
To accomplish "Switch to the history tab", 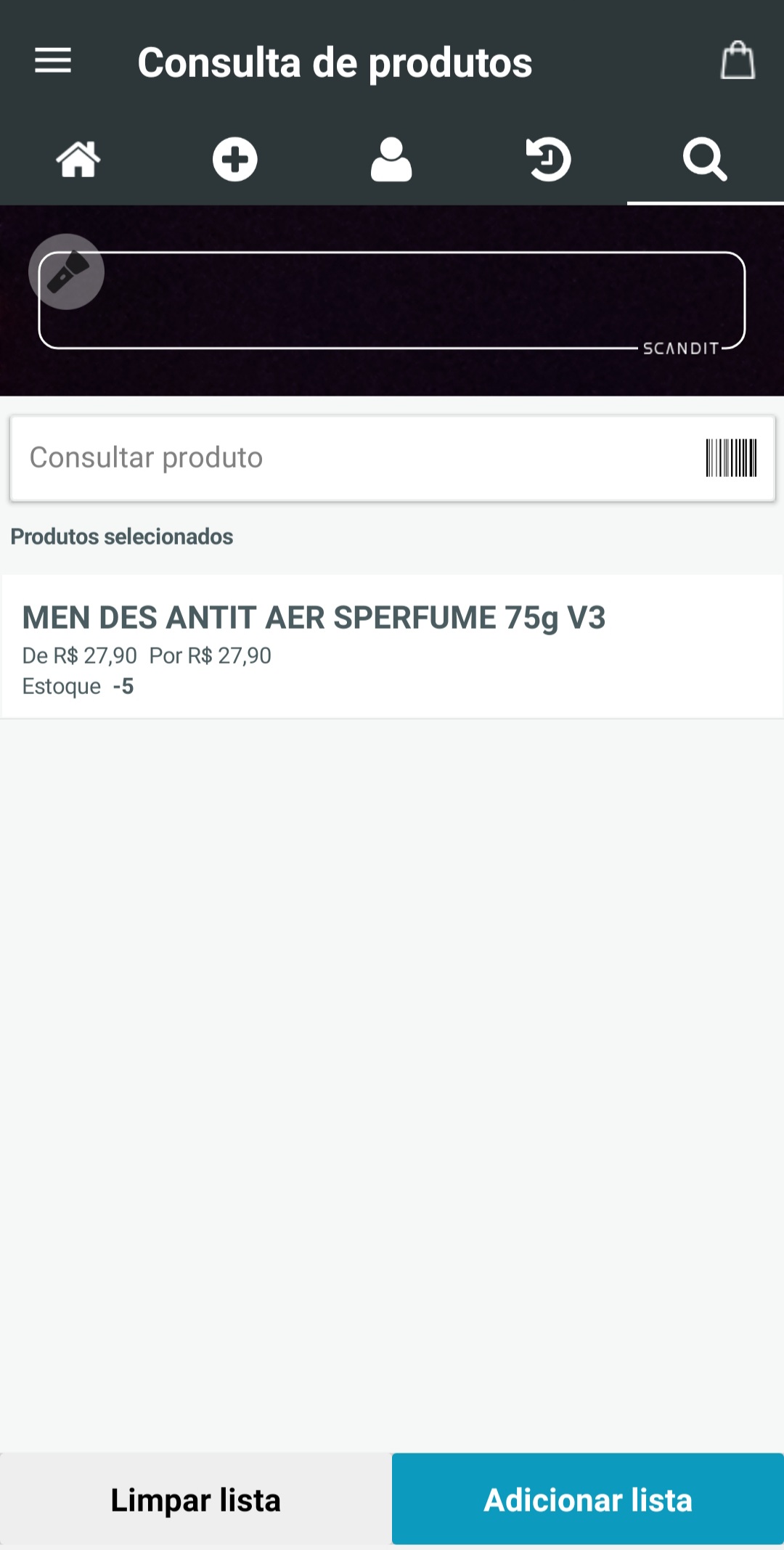I will click(548, 160).
